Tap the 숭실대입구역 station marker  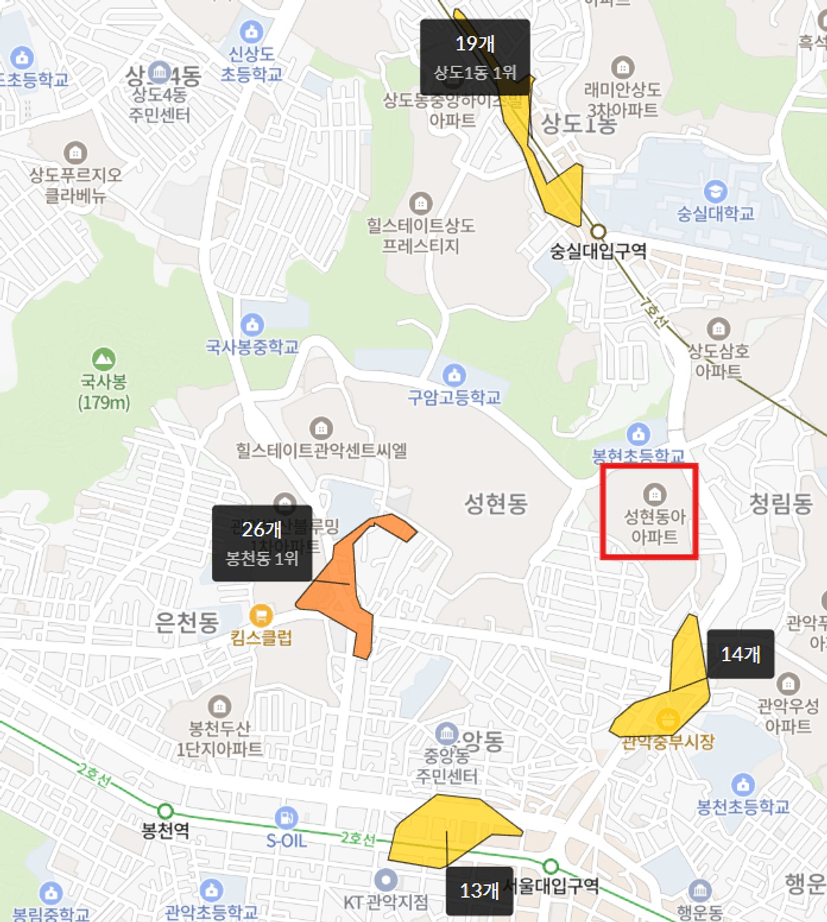coord(598,232)
